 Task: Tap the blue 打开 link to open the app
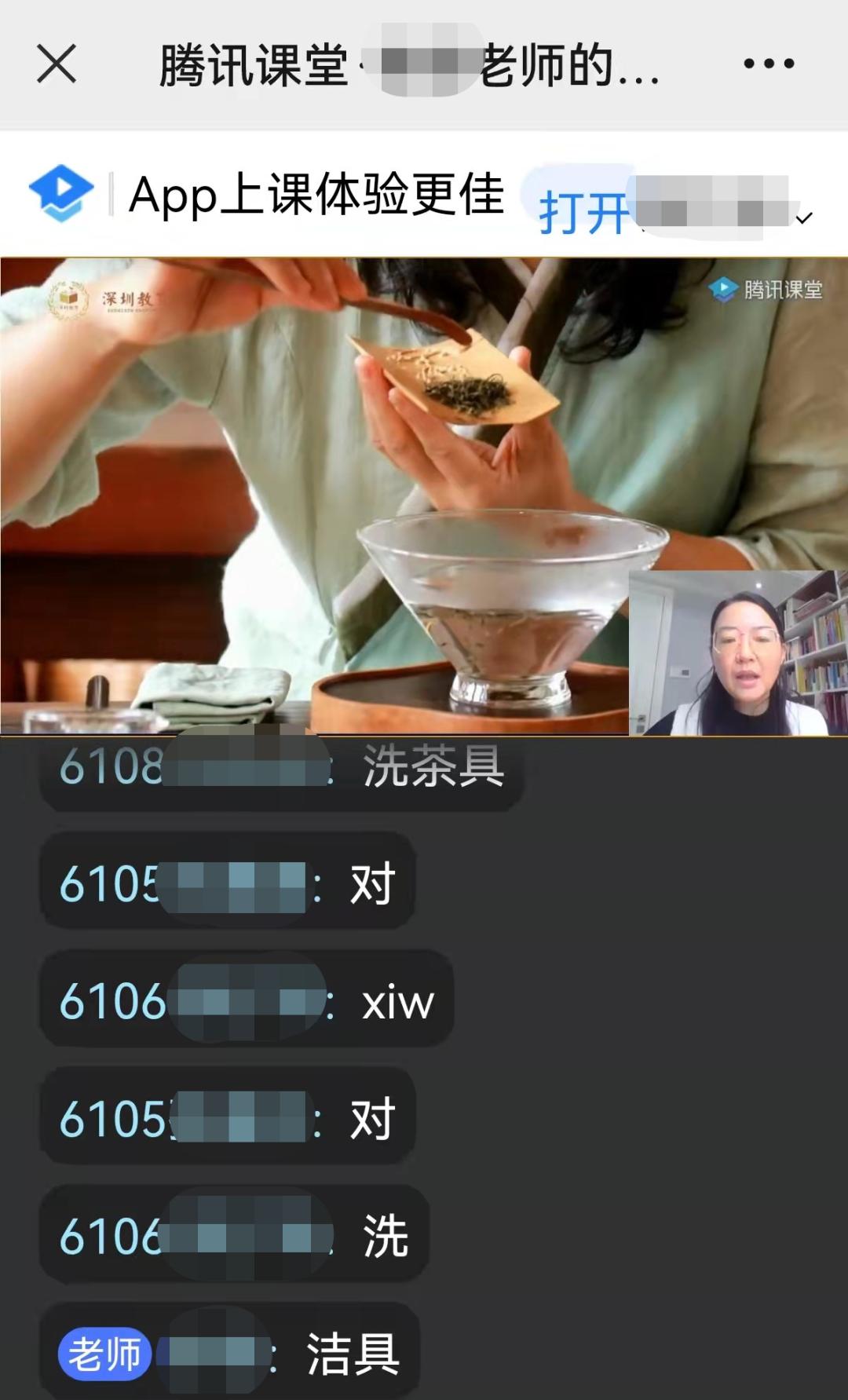[583, 212]
